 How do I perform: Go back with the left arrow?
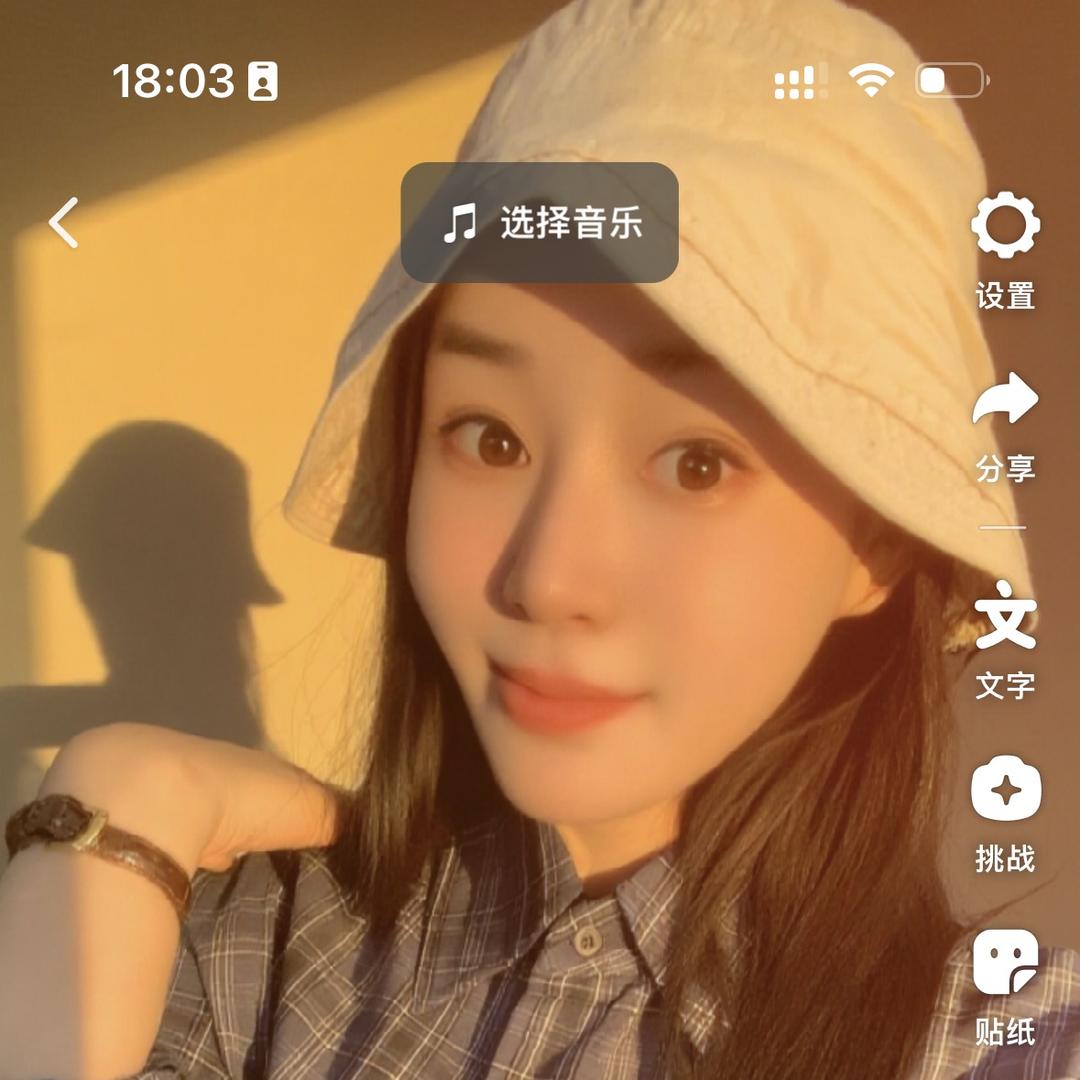(x=64, y=222)
